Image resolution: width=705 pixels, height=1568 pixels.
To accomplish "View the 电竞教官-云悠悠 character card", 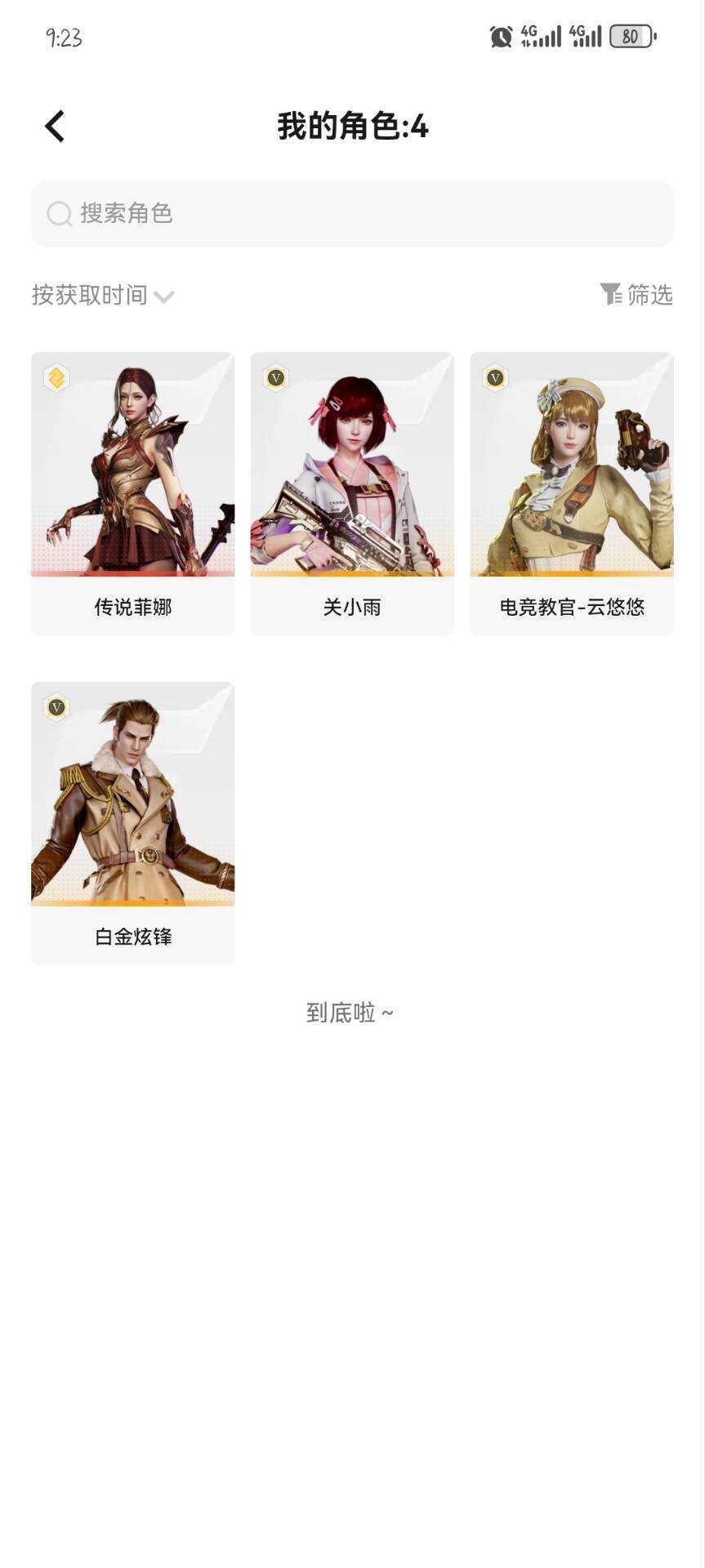I will [x=572, y=493].
